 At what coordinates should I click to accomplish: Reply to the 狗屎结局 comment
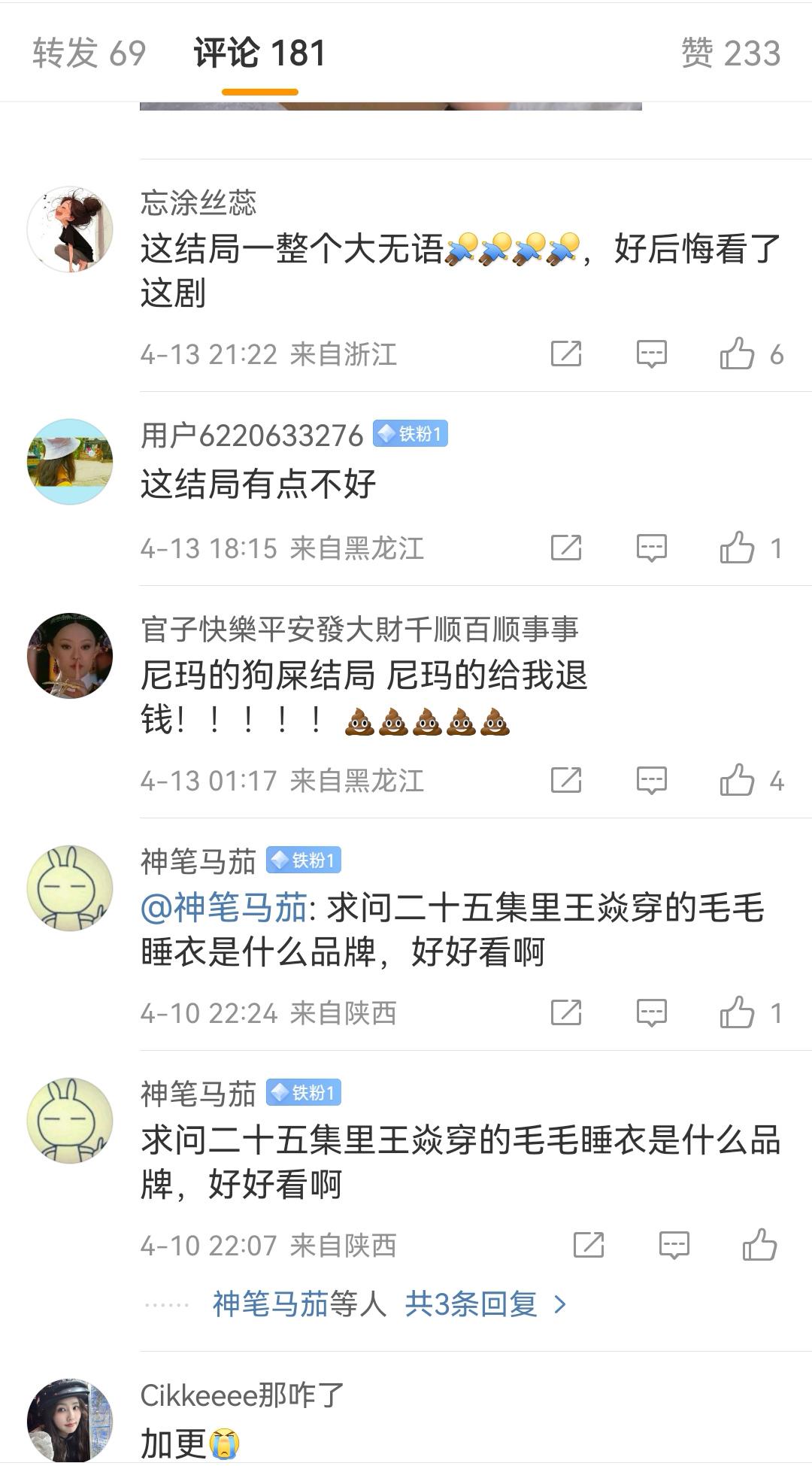[651, 780]
